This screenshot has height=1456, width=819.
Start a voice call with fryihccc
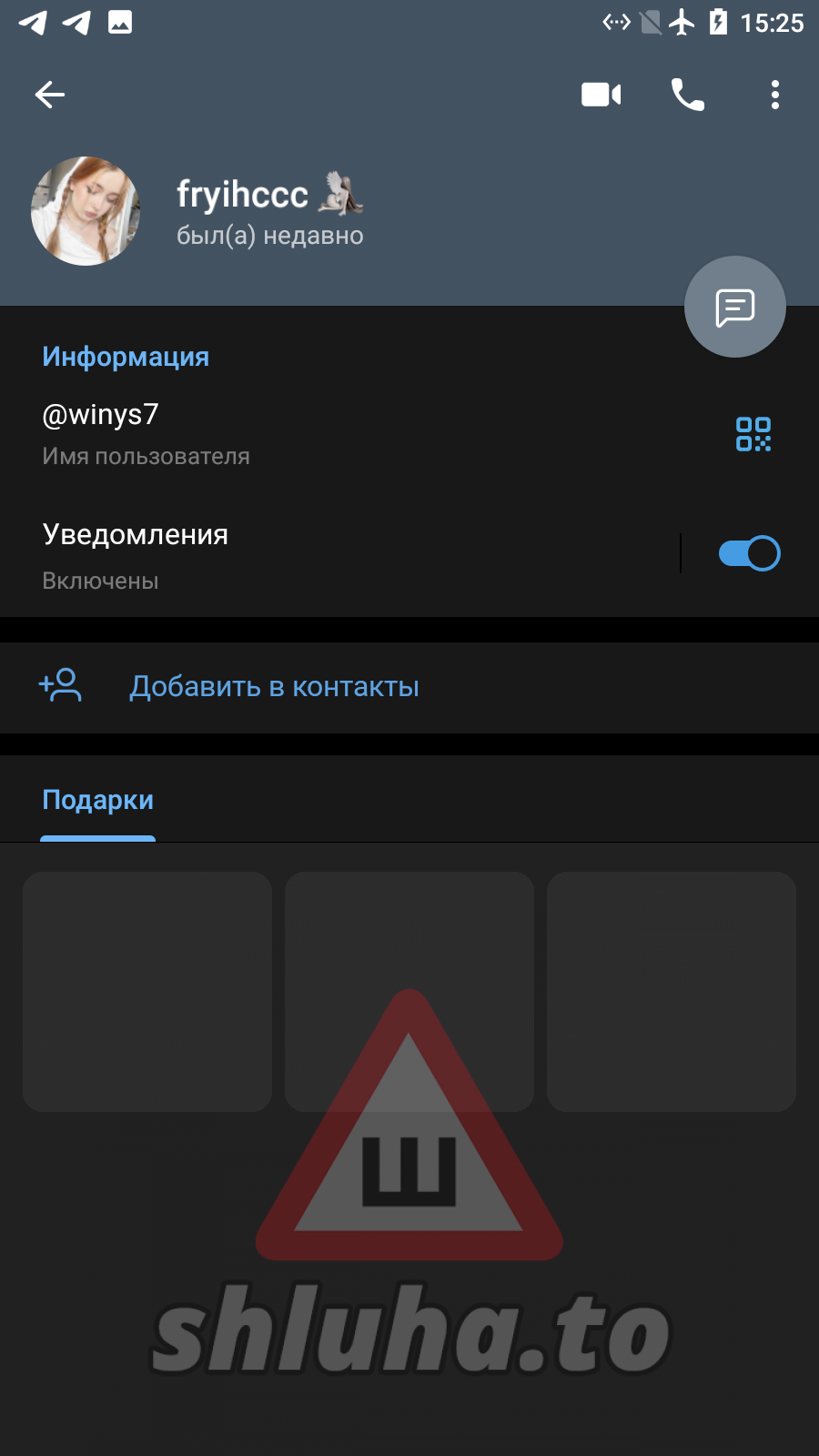(x=687, y=95)
